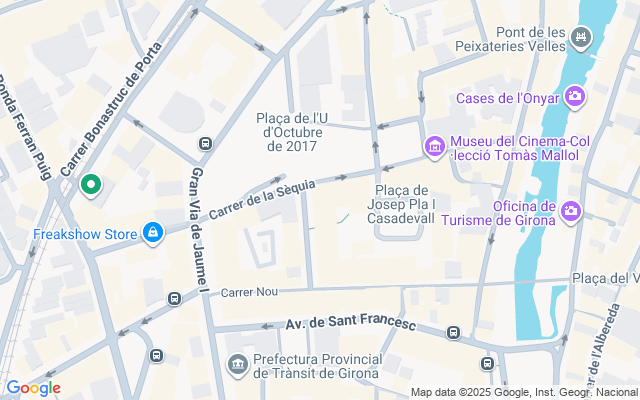The width and height of the screenshot is (640, 400).
Task: Select the Cases de l'Onyar photo spot pin
Action: (575, 97)
